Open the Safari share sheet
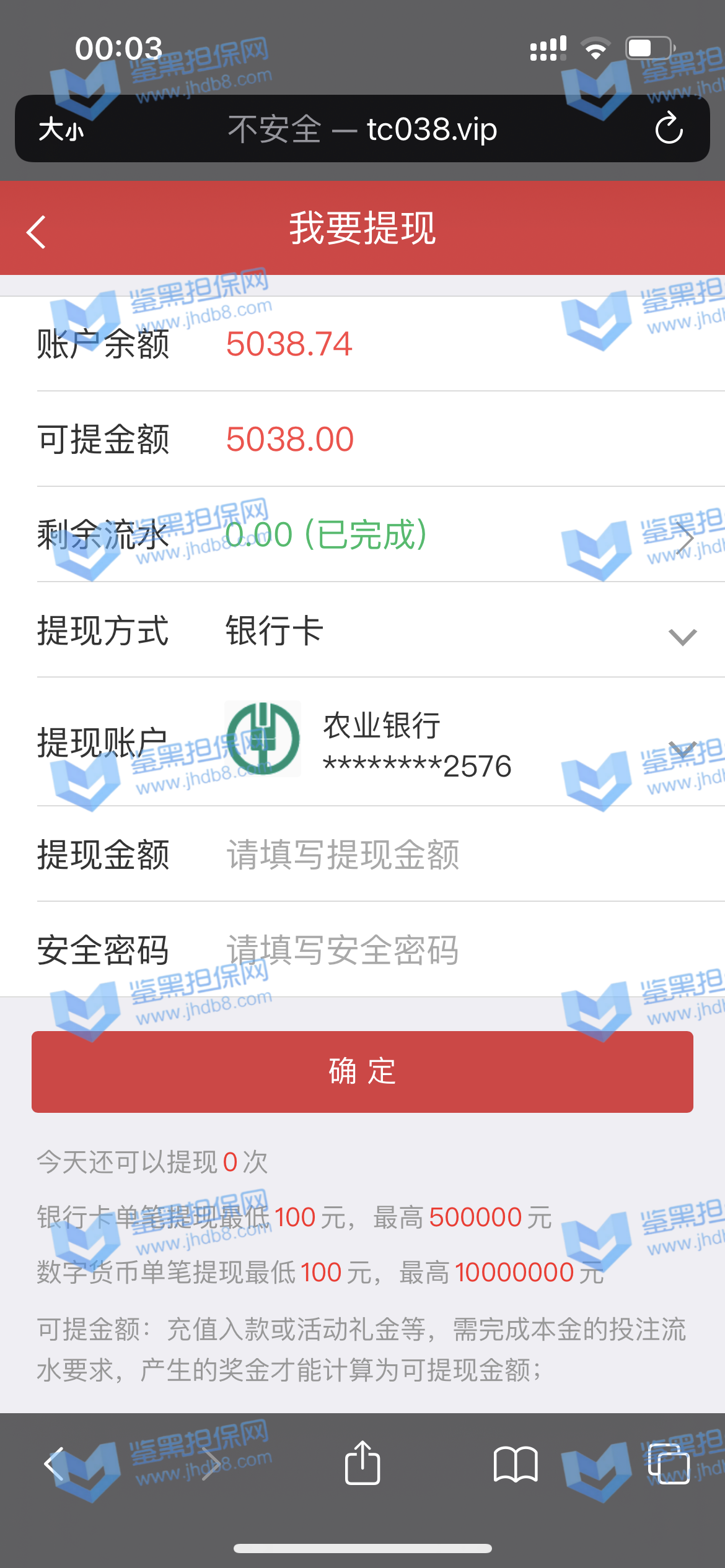Screen dimensions: 725x1568 [x=362, y=1463]
